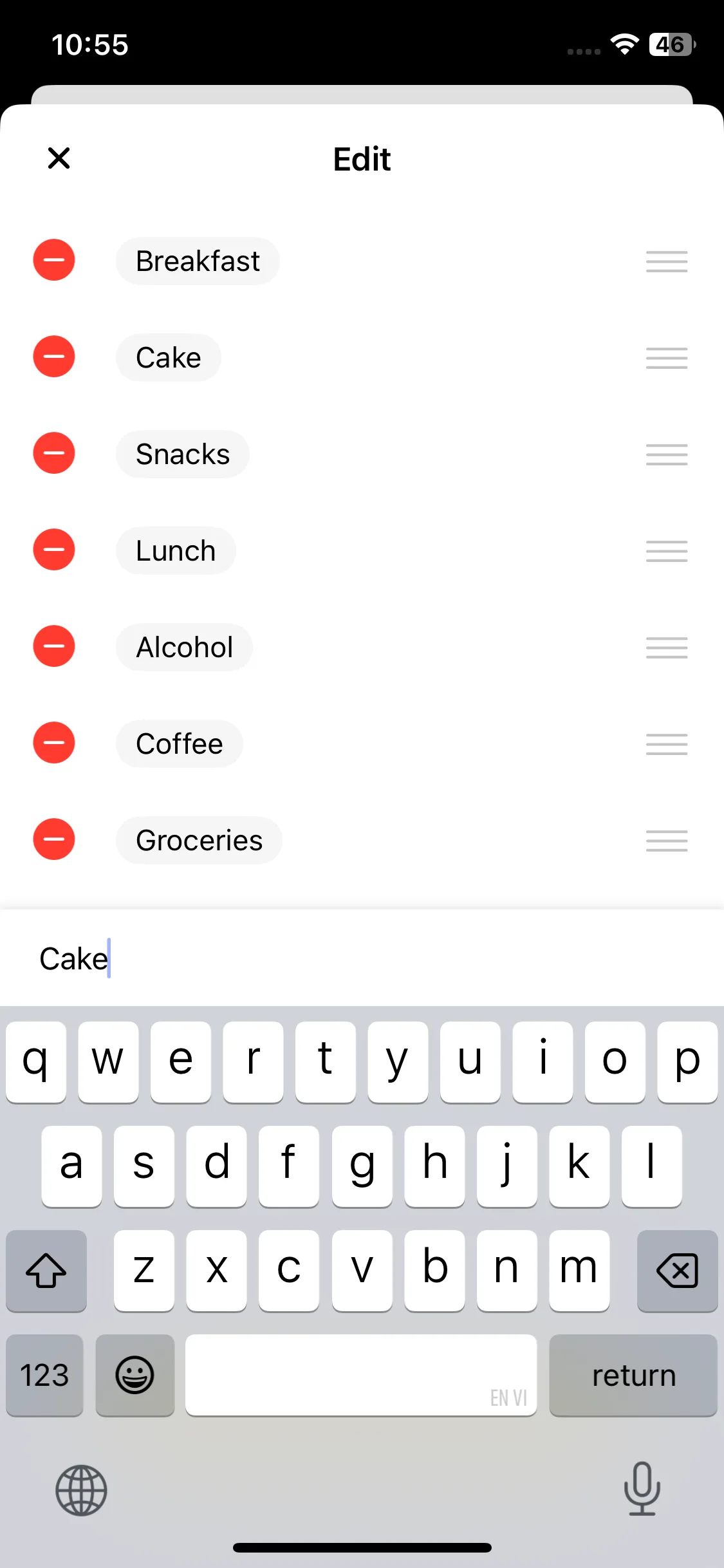Delete the Snacks category

pos(54,453)
